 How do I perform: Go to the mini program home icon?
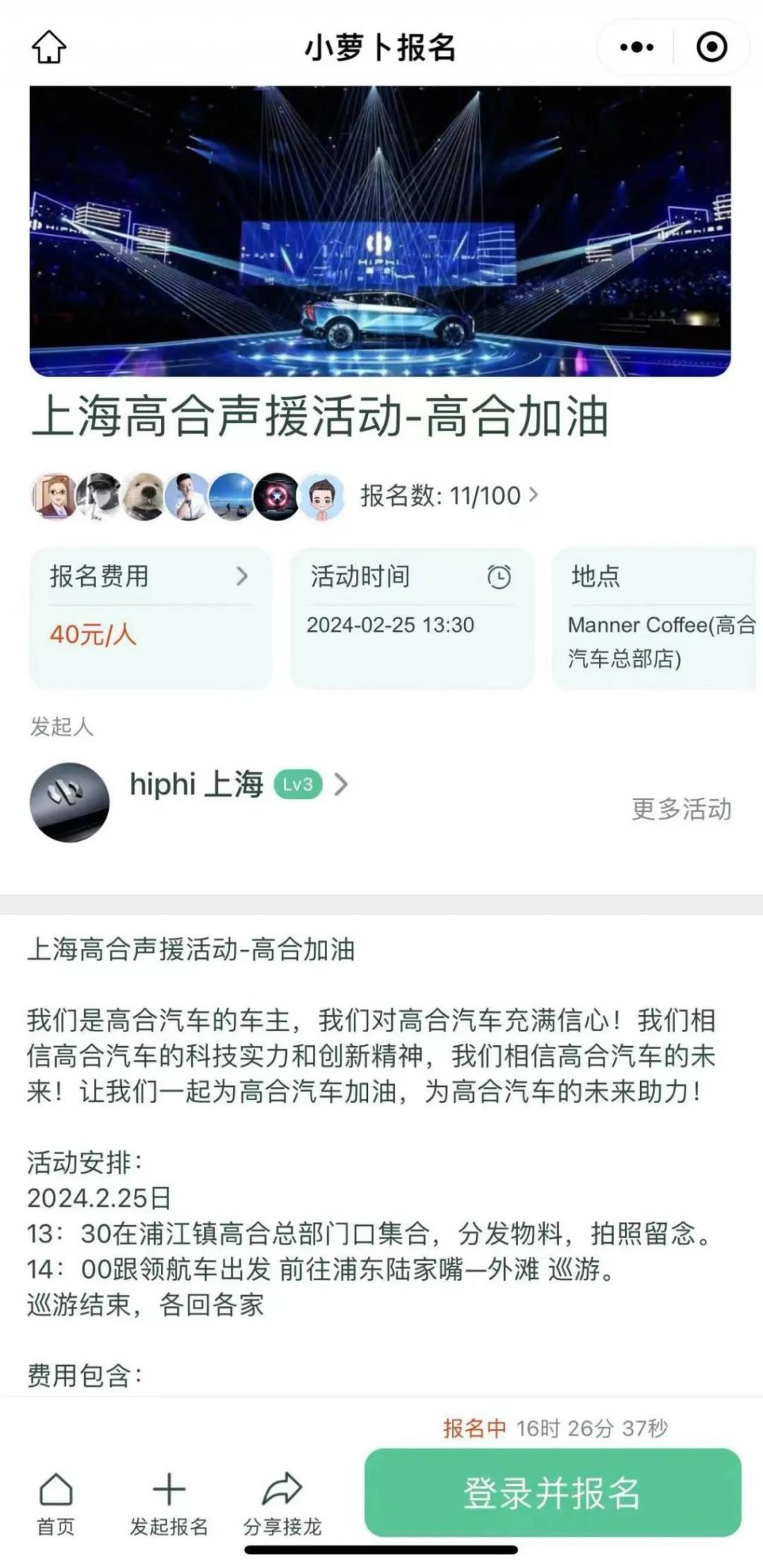pyautogui.click(x=49, y=47)
